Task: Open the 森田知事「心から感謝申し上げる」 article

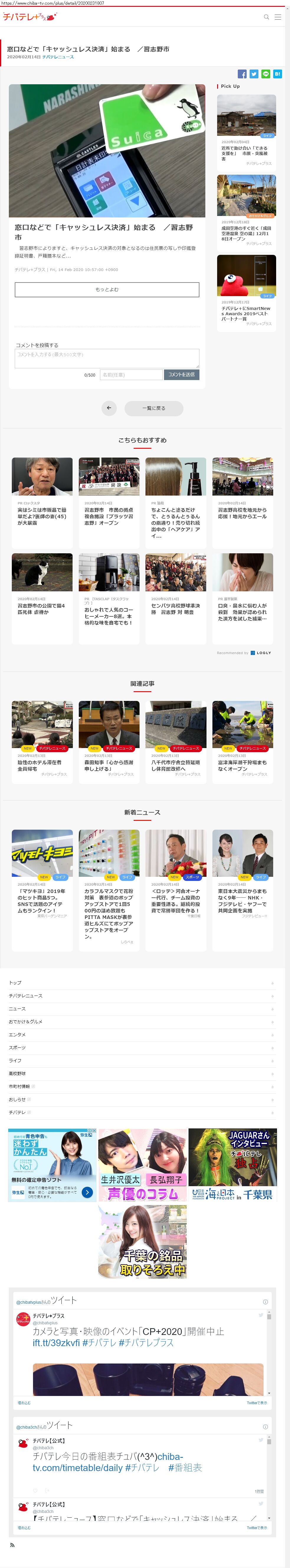Action: coord(109,765)
